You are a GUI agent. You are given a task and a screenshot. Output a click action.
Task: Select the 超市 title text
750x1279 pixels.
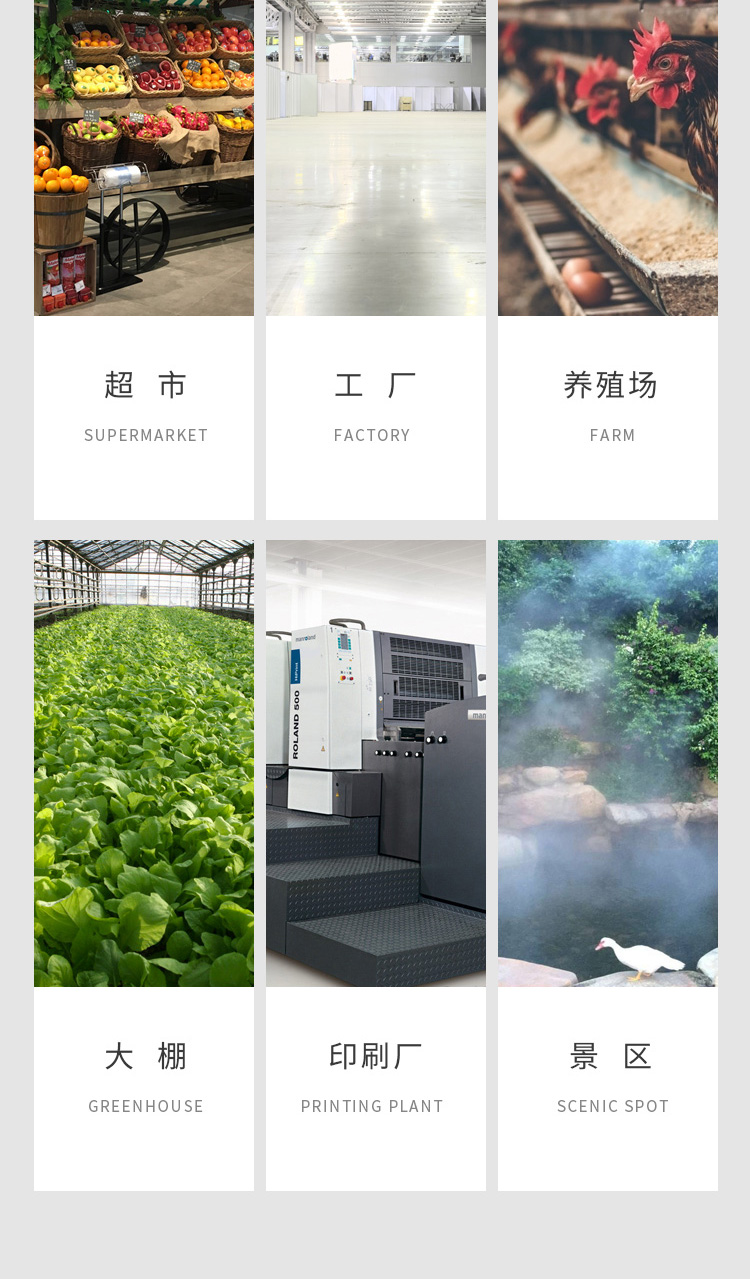click(146, 384)
